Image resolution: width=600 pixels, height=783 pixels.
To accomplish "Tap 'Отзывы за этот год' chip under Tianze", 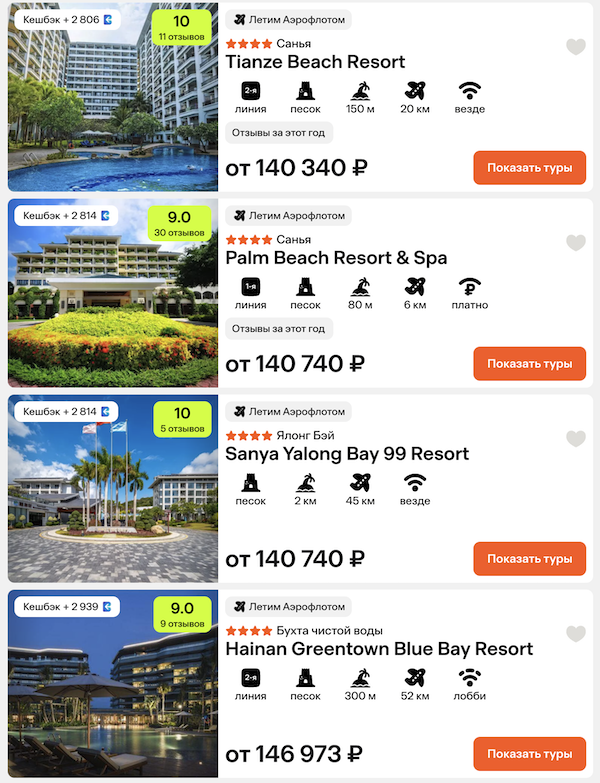I will pos(279,132).
